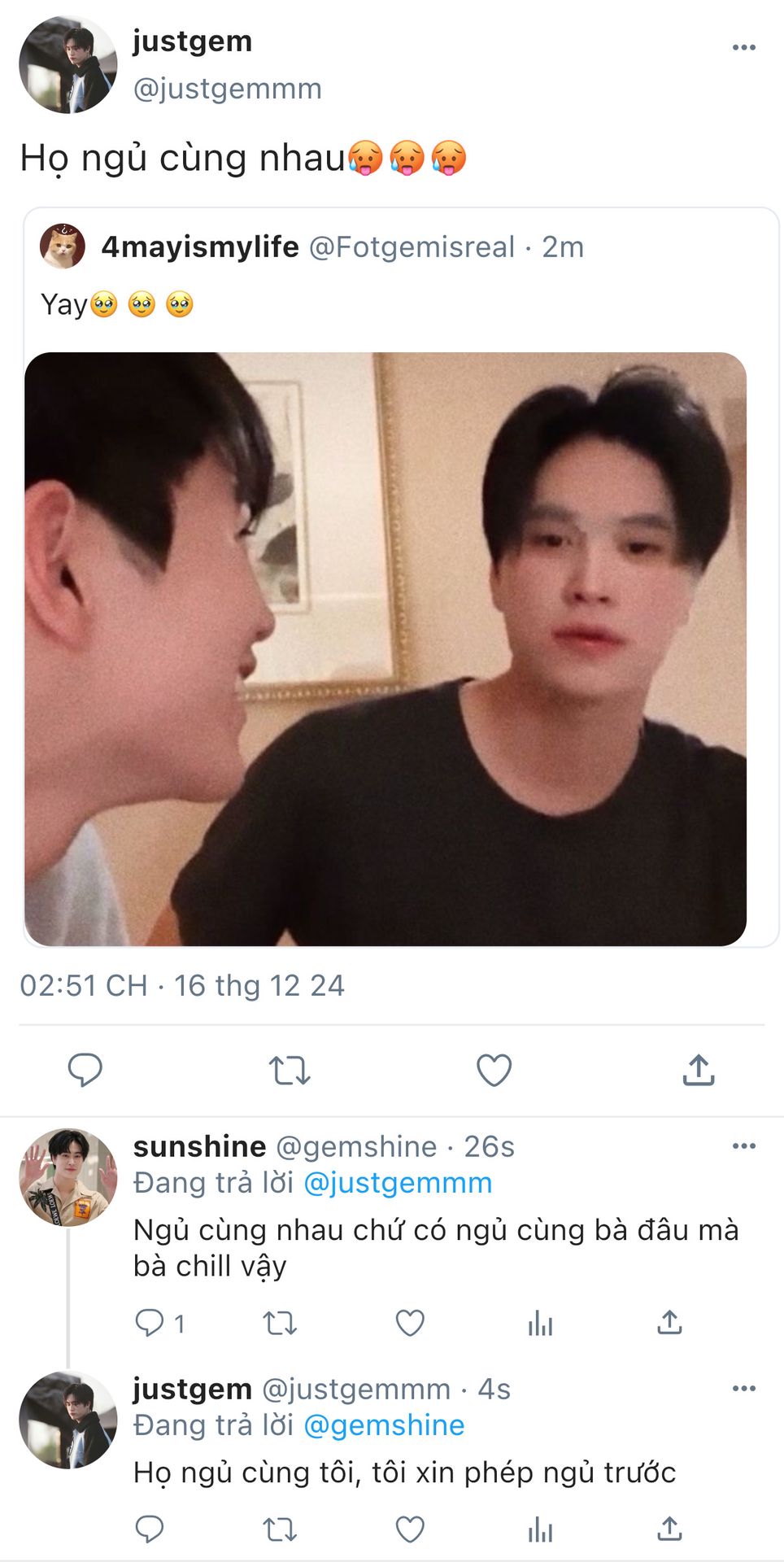Image resolution: width=784 pixels, height=1562 pixels.
Task: Like sunshine's reply
Action: (410, 1323)
